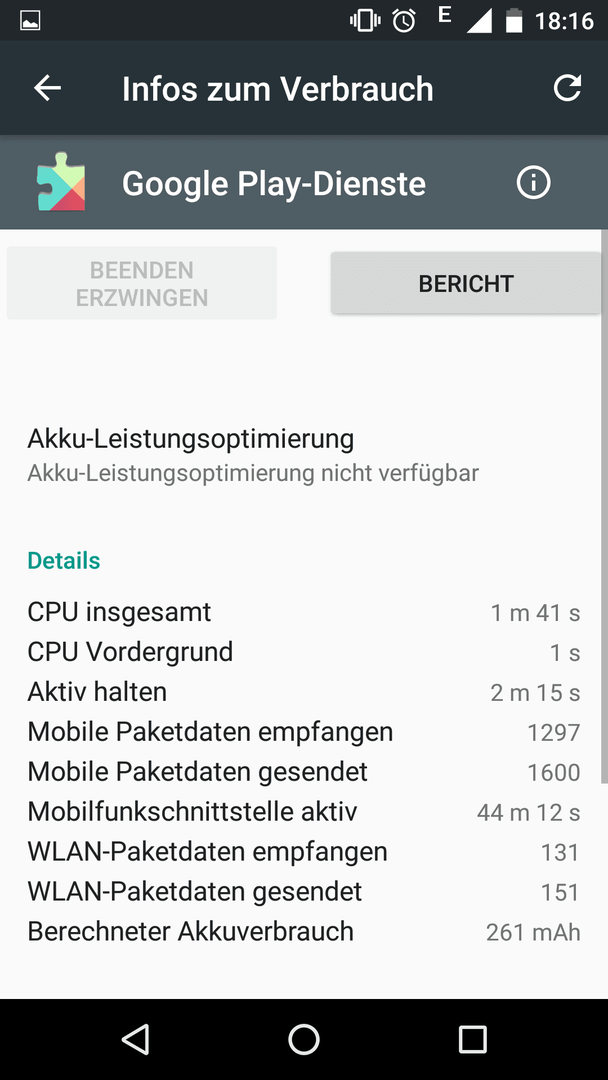Go back using the top arrow
The height and width of the screenshot is (1080, 608).
[x=48, y=88]
